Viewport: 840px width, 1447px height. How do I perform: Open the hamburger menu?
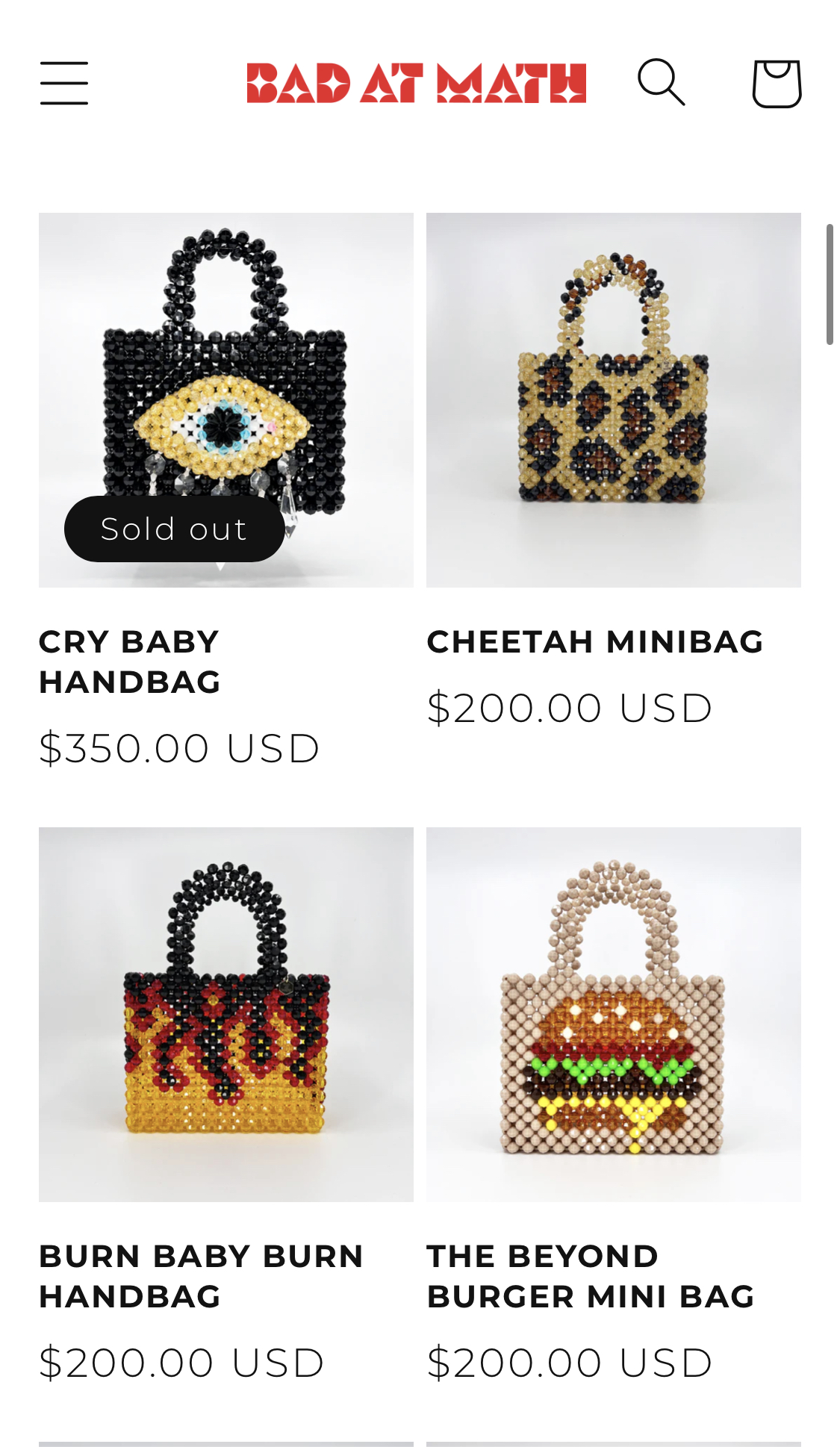pos(64,83)
